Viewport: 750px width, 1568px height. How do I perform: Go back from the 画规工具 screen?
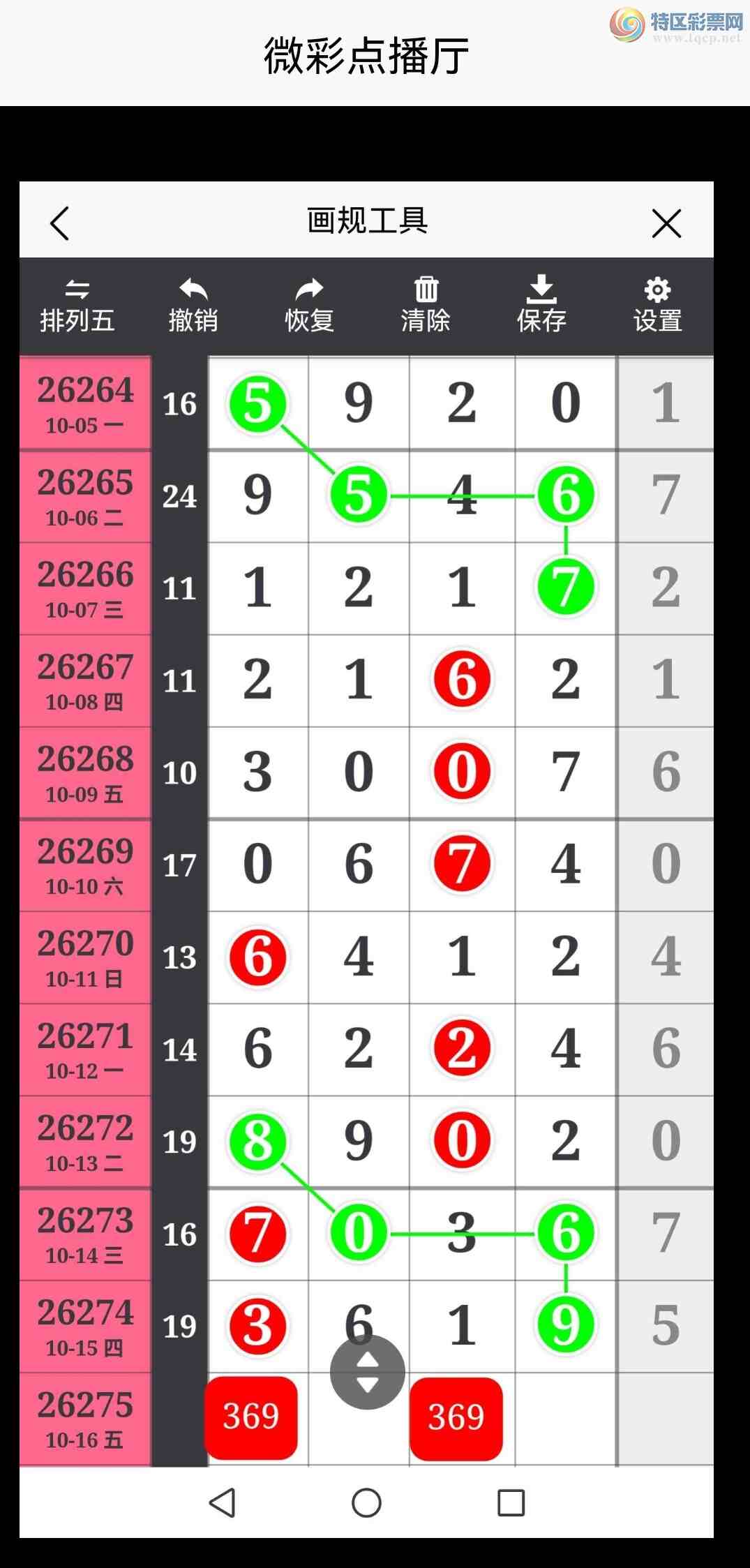(60, 223)
